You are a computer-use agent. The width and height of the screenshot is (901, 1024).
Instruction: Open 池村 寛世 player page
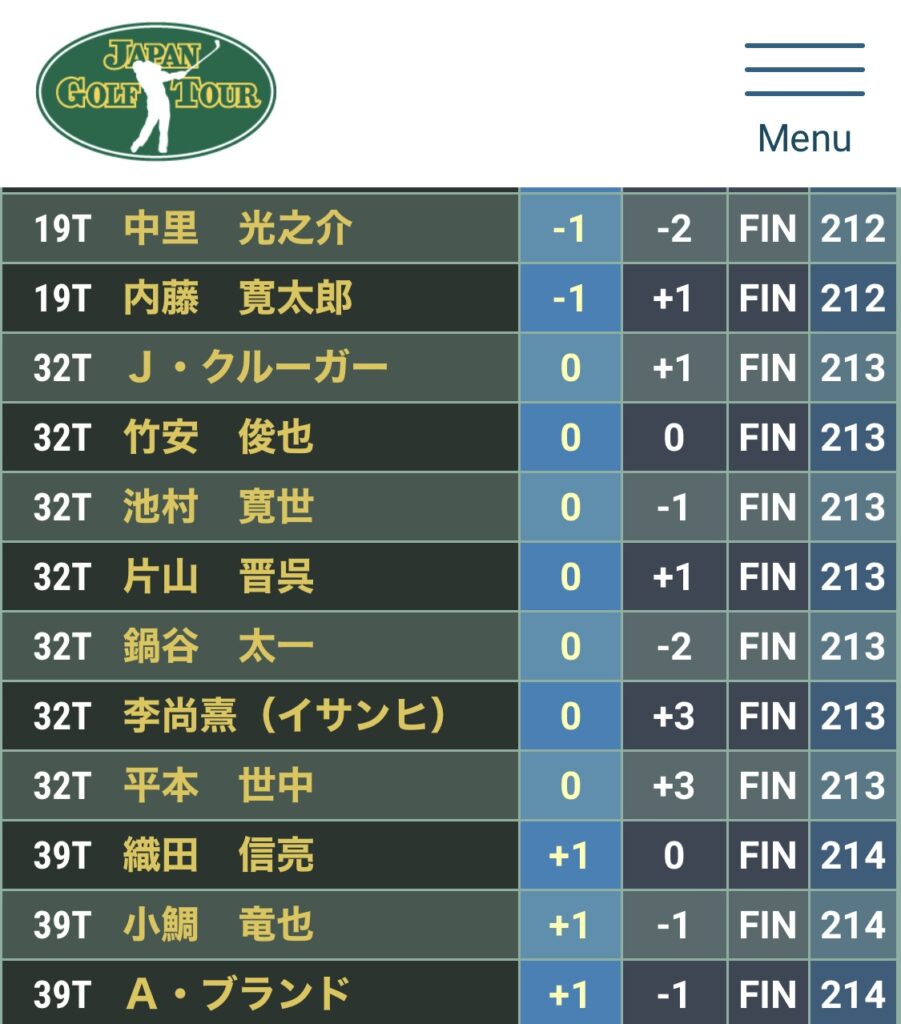click(219, 507)
